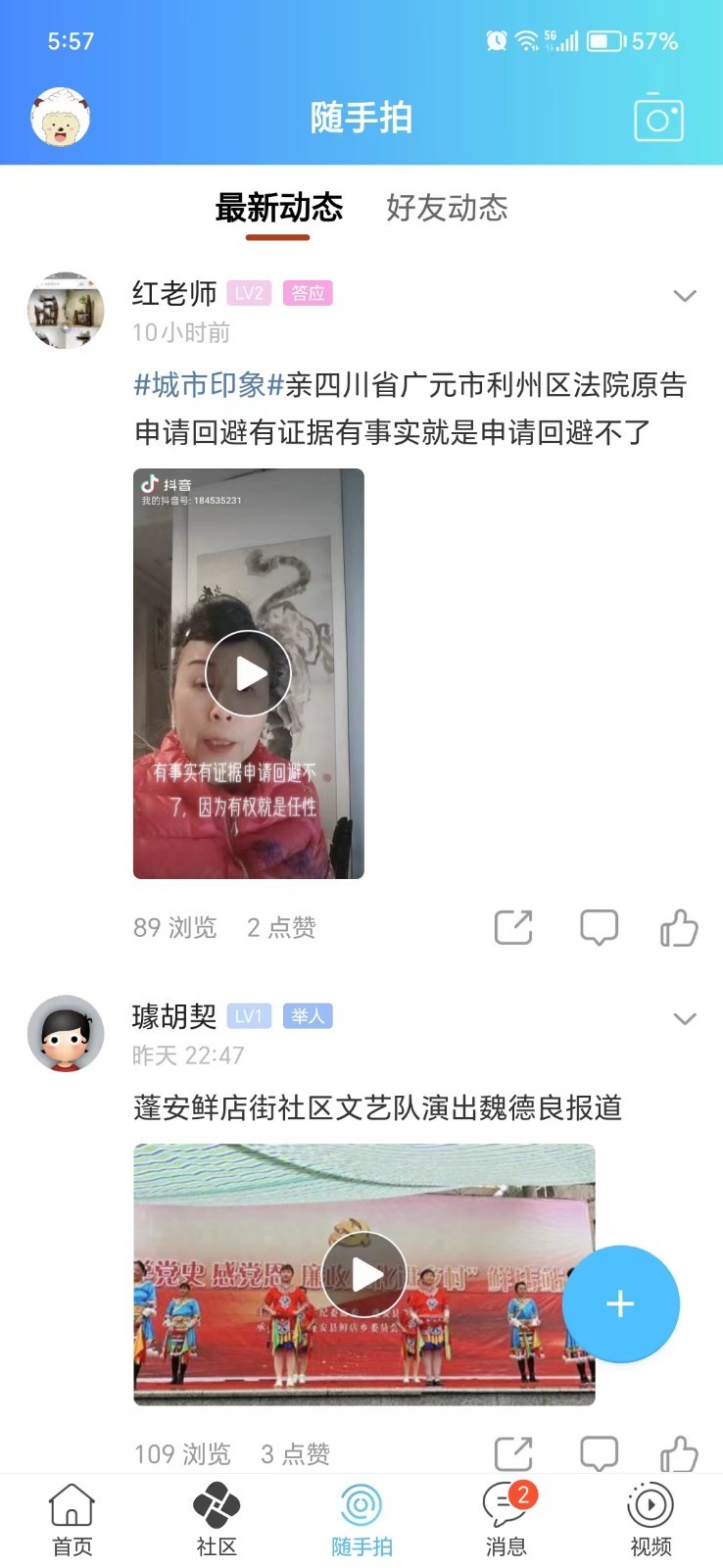Select the 随手拍 bottom tab

(x=361, y=1519)
